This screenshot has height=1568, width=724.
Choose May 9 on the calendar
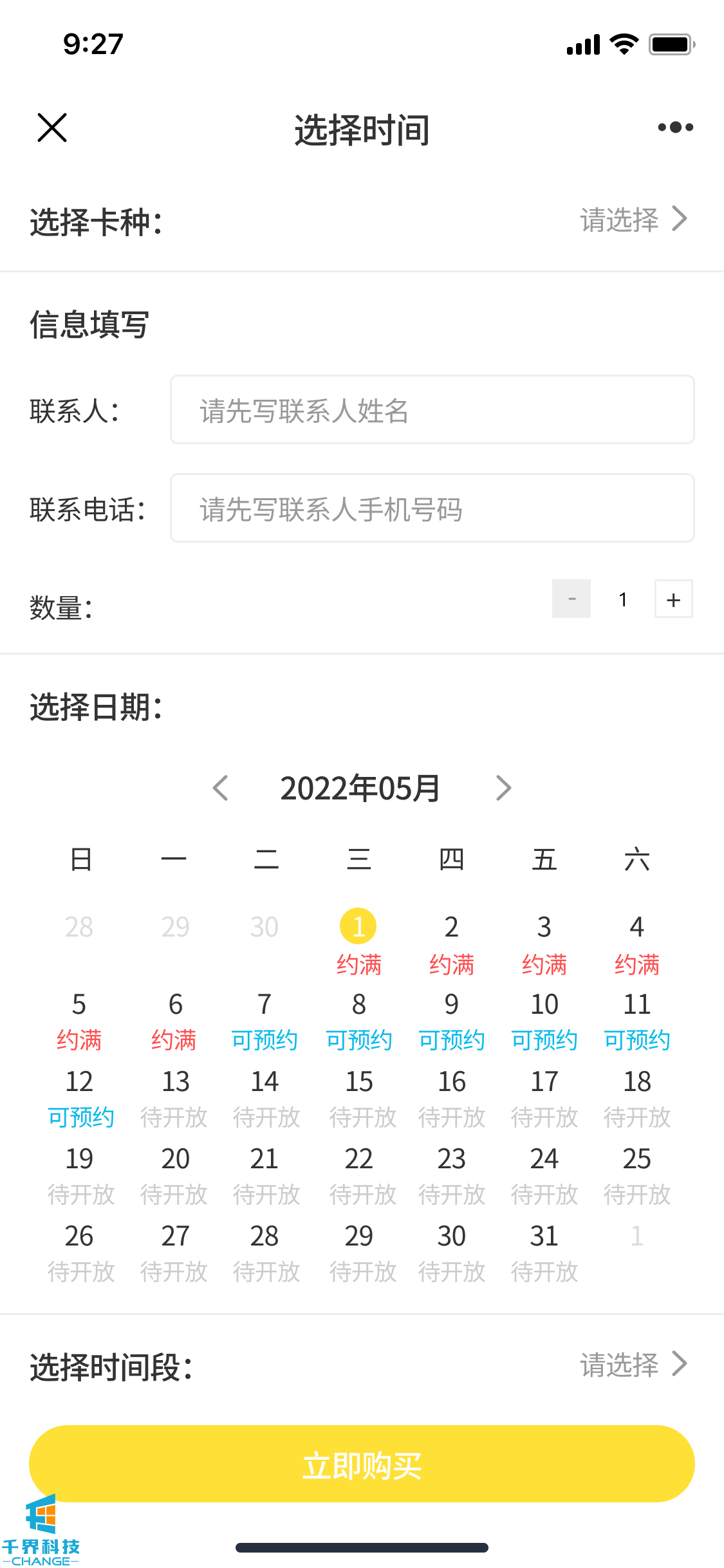pyautogui.click(x=452, y=1020)
